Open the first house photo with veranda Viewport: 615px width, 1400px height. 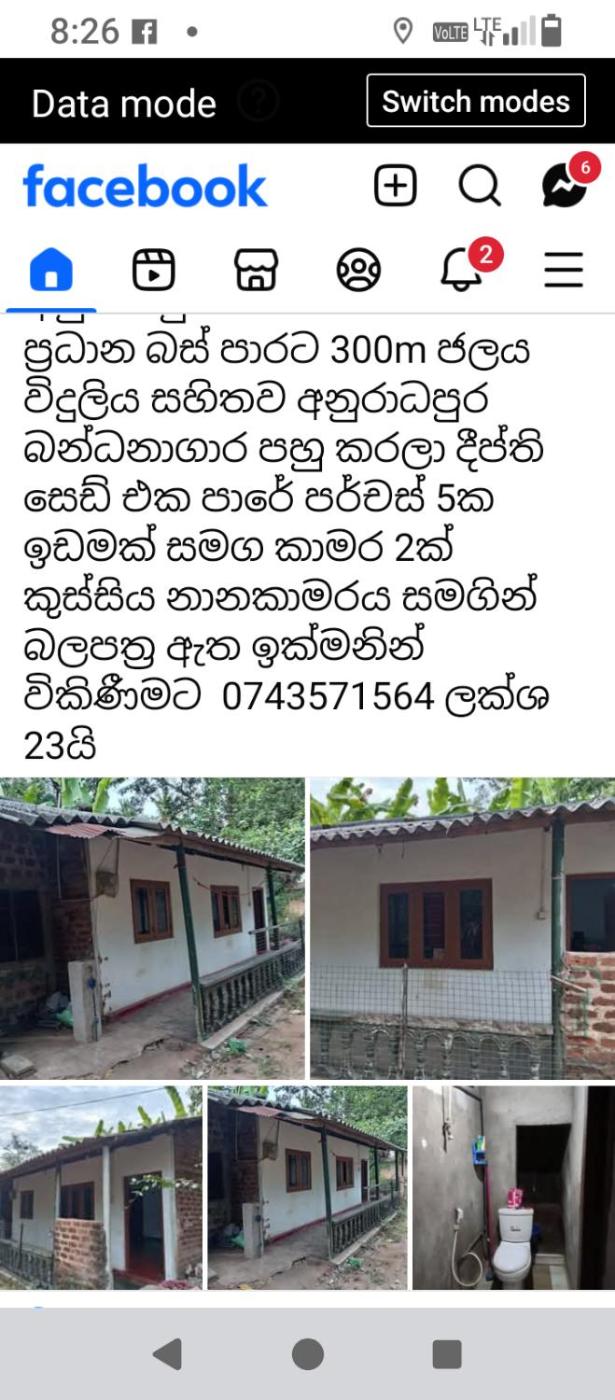coord(152,927)
